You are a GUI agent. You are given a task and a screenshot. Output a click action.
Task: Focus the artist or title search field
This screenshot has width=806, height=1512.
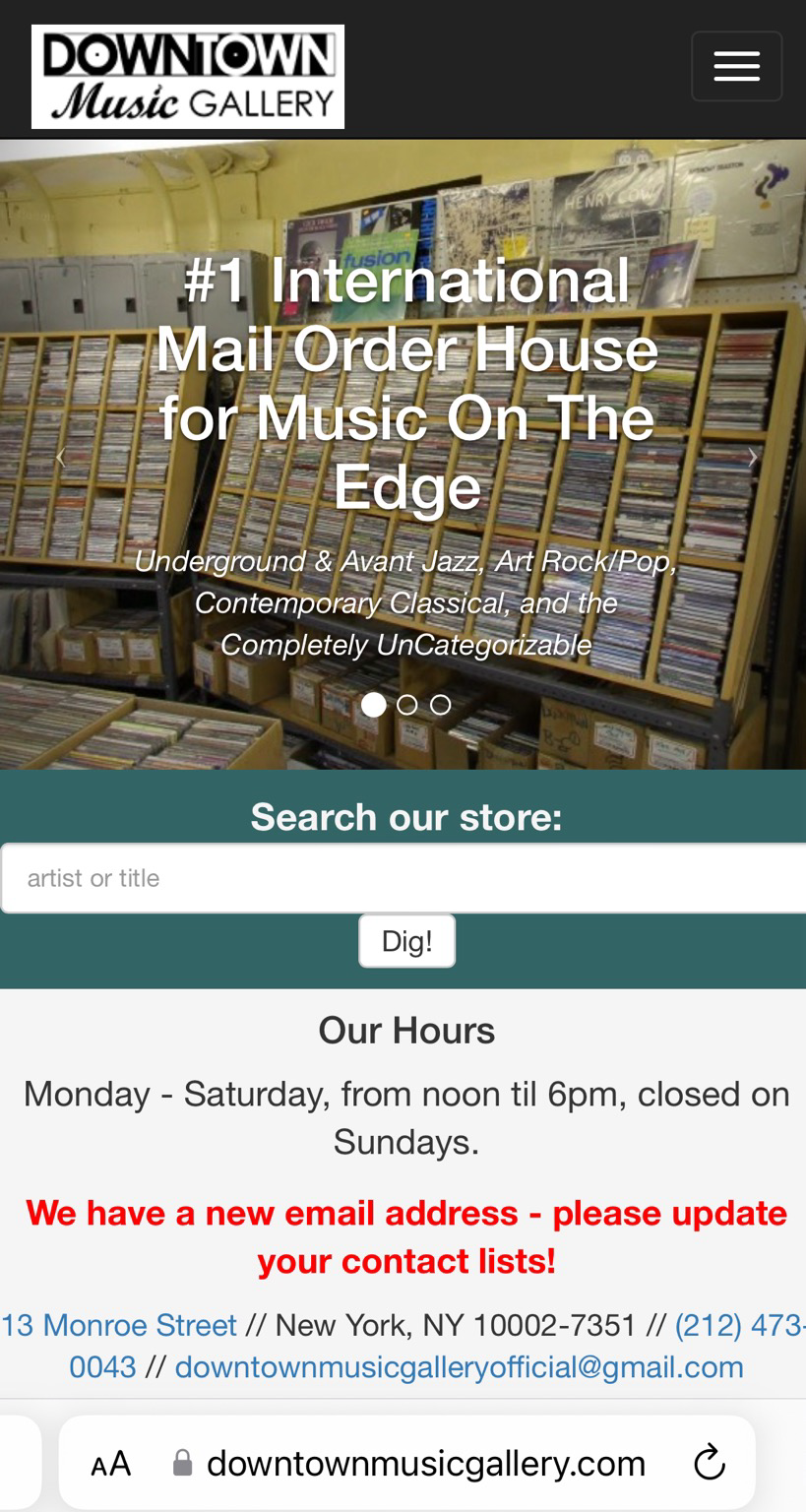tap(403, 878)
